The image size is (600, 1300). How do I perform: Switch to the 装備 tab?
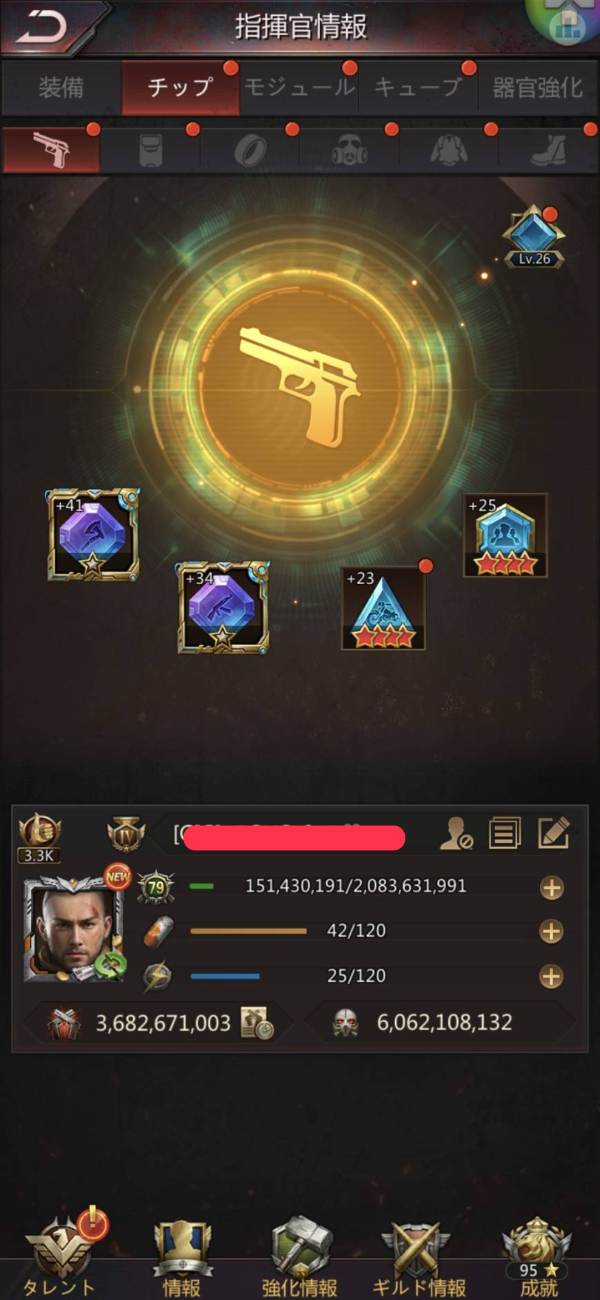(x=61, y=87)
